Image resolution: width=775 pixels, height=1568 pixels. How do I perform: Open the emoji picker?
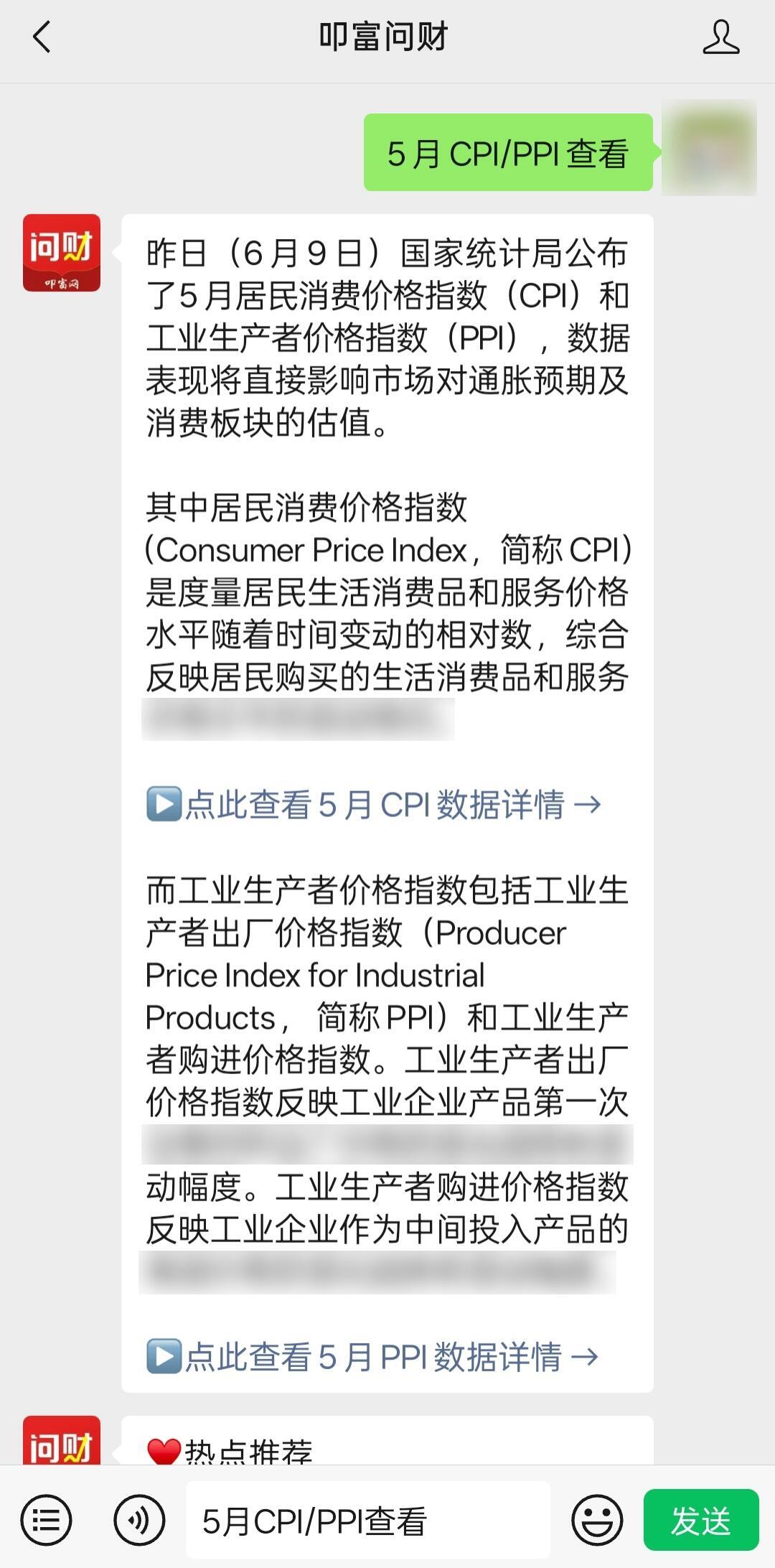tap(597, 1520)
